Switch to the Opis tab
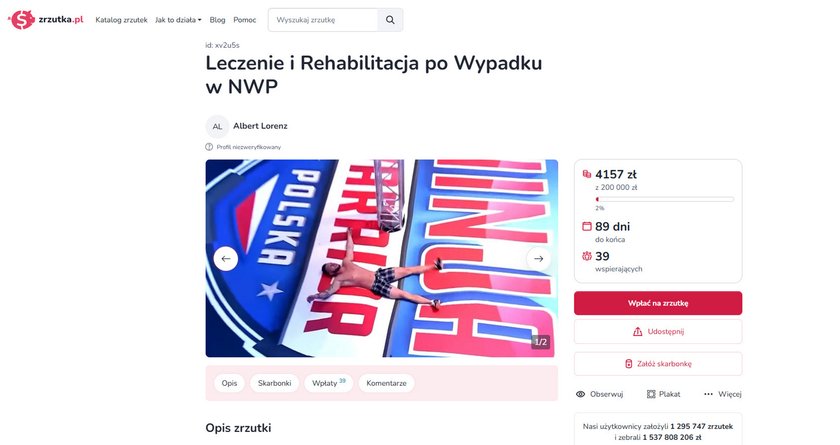 [230, 383]
